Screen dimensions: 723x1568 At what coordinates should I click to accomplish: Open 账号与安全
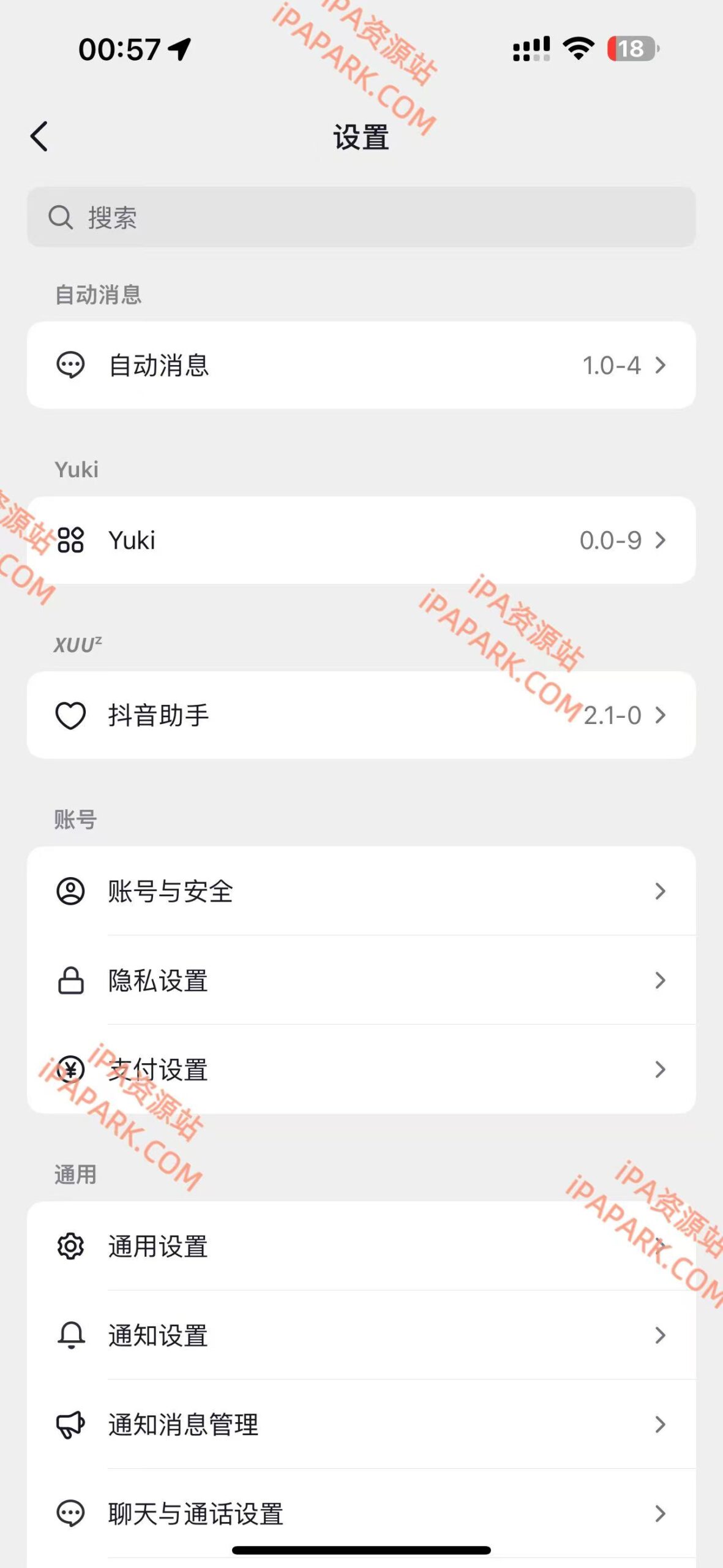pyautogui.click(x=361, y=891)
